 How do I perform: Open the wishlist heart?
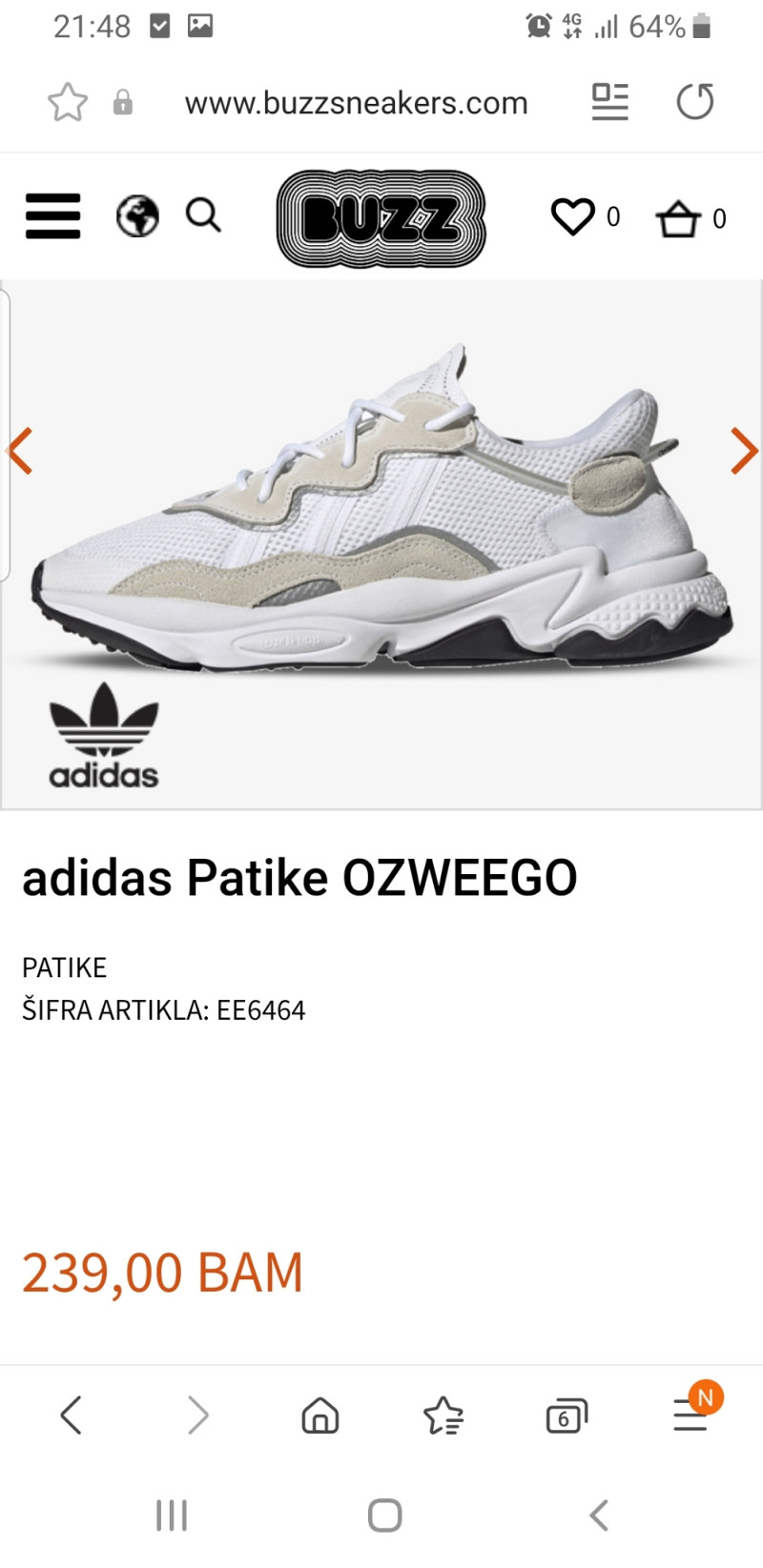pyautogui.click(x=573, y=217)
